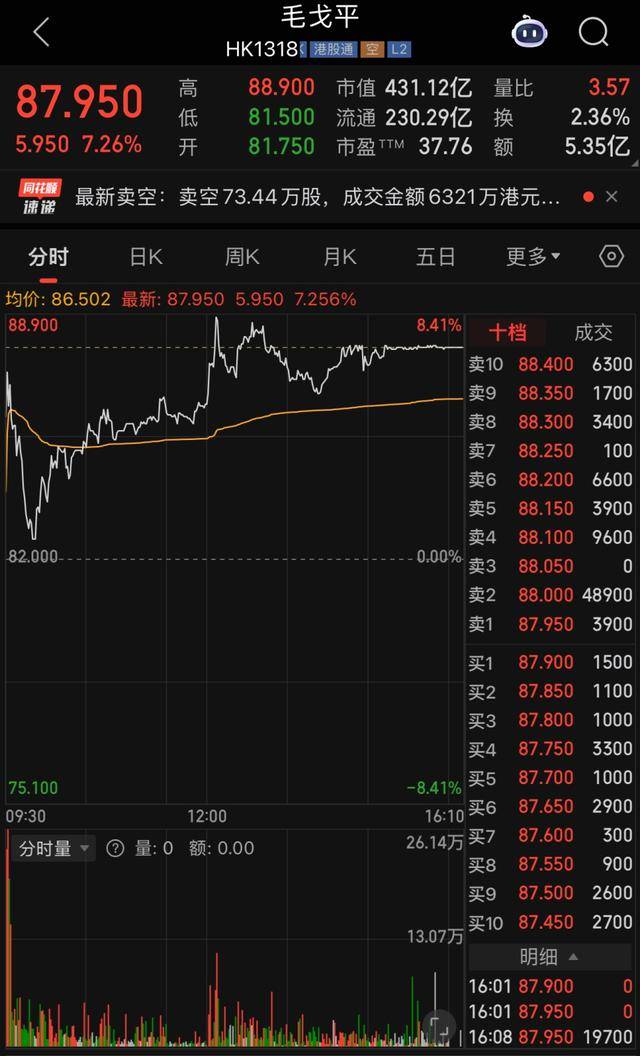Switch to the 成交 trades tab
Screen dimensions: 640x1056
coord(593,333)
